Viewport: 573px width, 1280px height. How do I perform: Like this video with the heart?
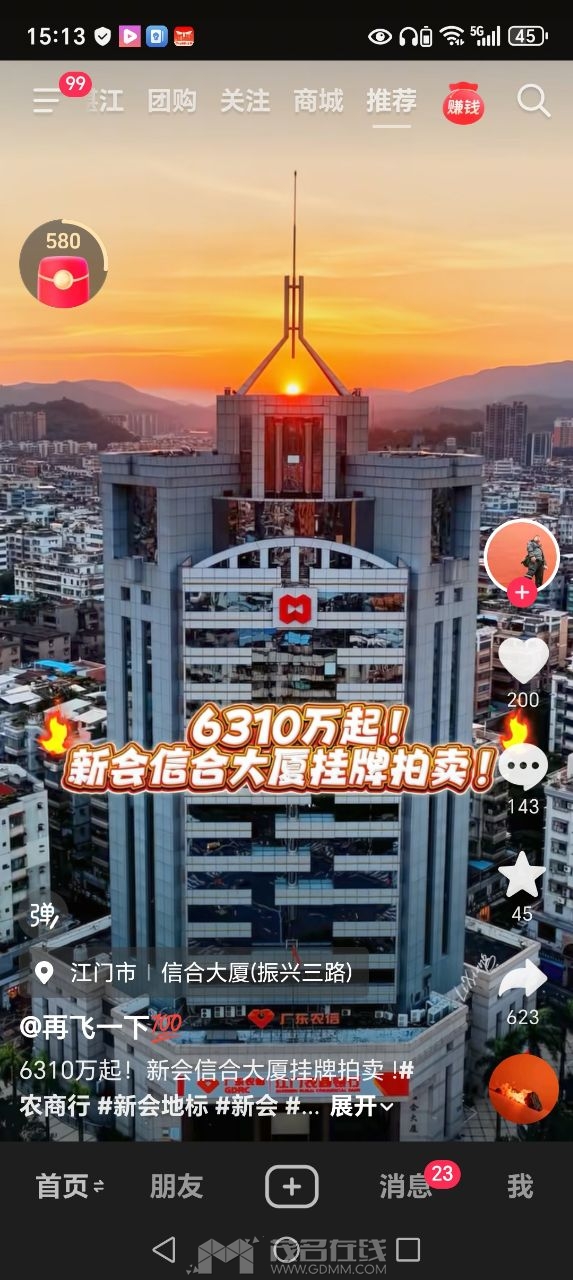tap(523, 660)
